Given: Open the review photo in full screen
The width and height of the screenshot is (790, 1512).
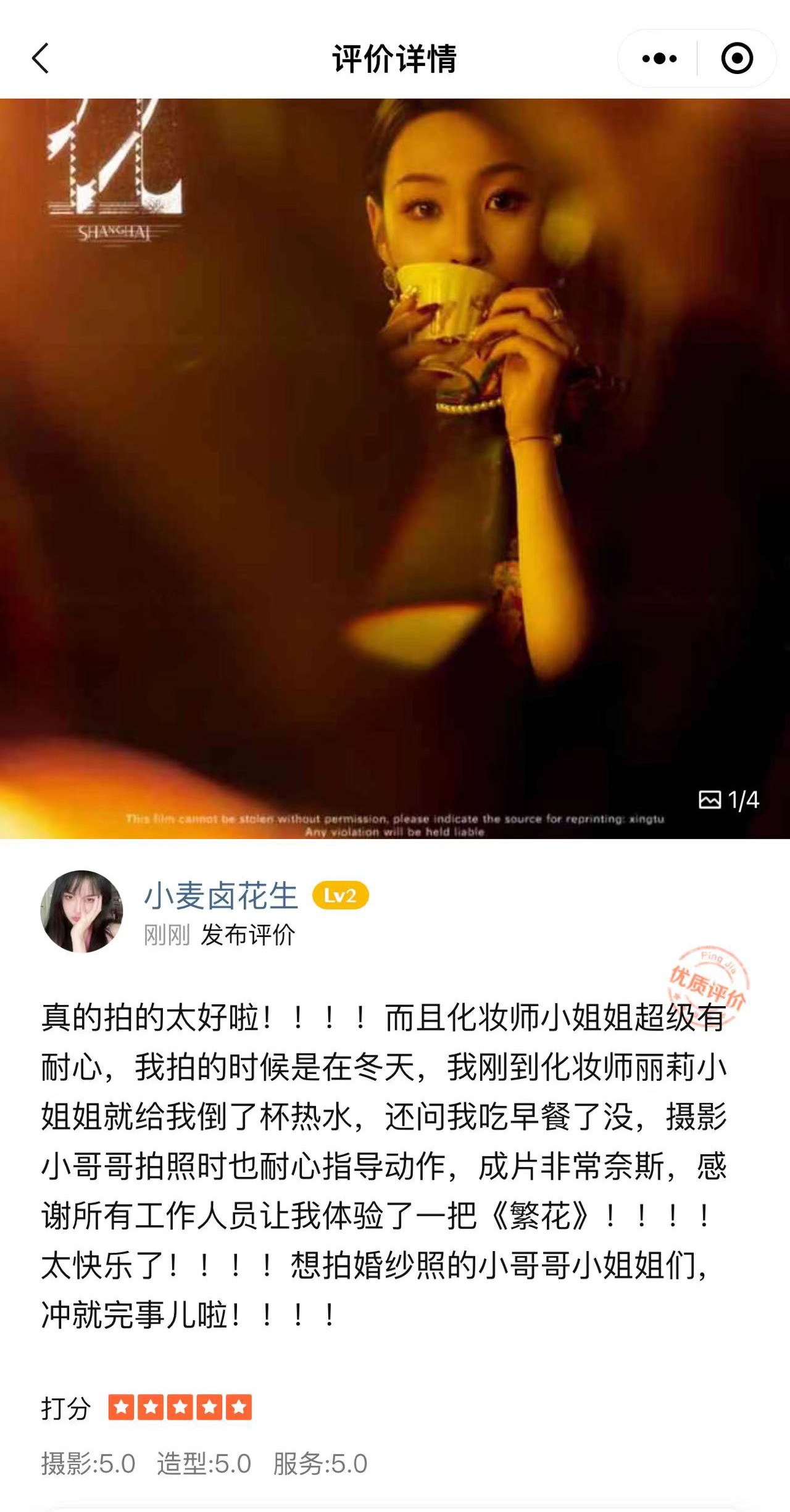Looking at the screenshot, I should 395,469.
